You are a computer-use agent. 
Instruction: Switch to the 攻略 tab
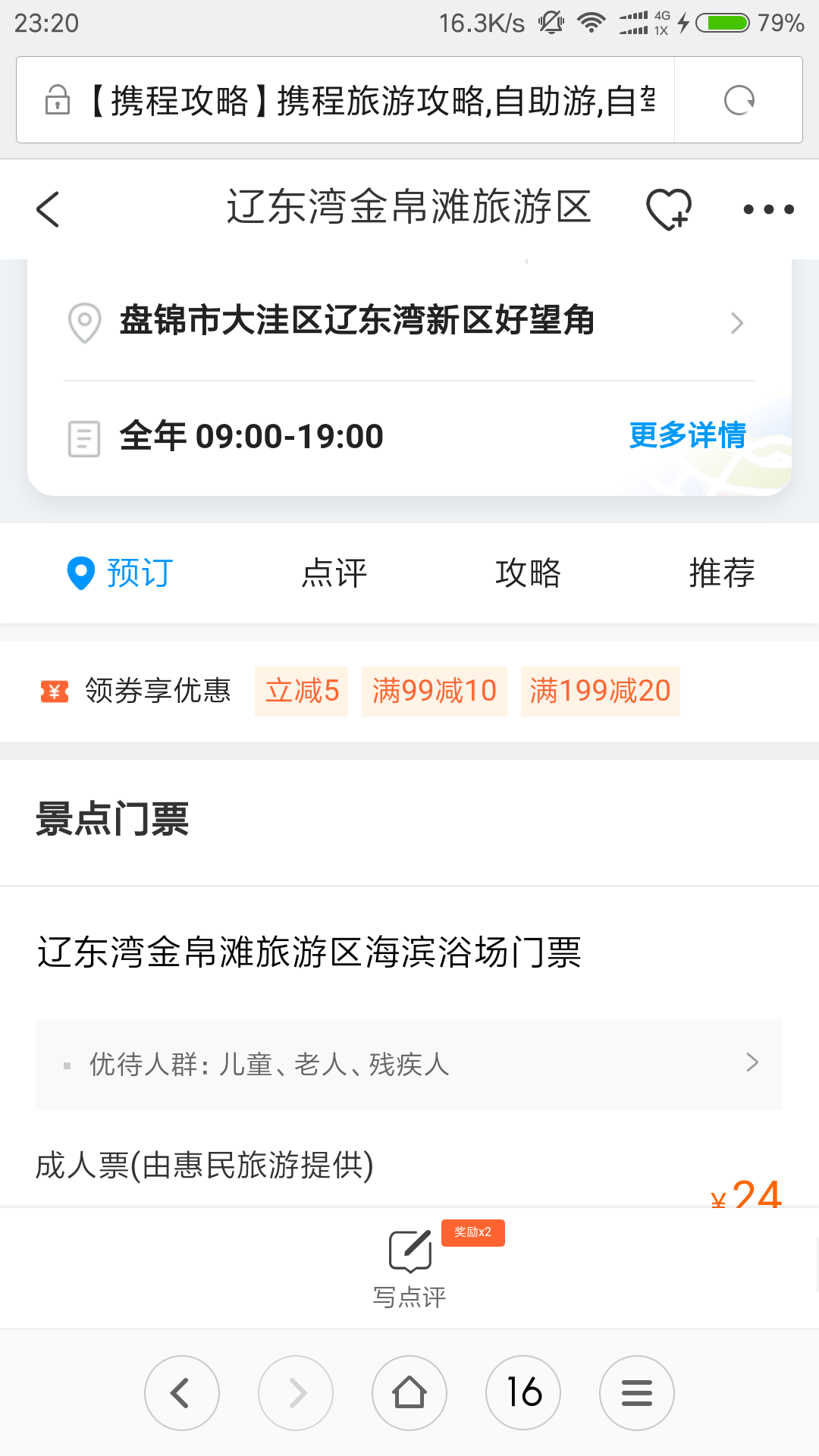pyautogui.click(x=528, y=573)
